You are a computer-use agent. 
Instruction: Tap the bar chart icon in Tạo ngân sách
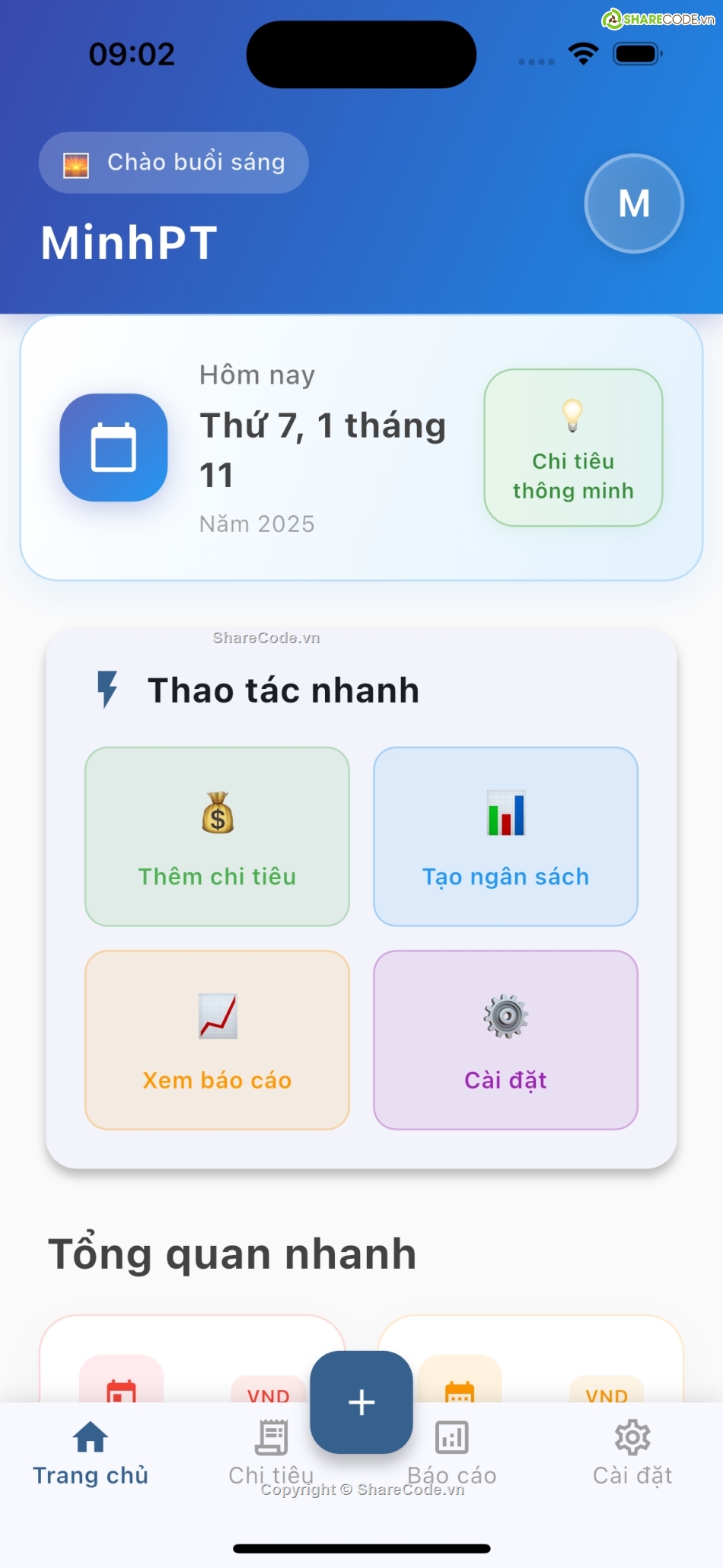[x=505, y=812]
